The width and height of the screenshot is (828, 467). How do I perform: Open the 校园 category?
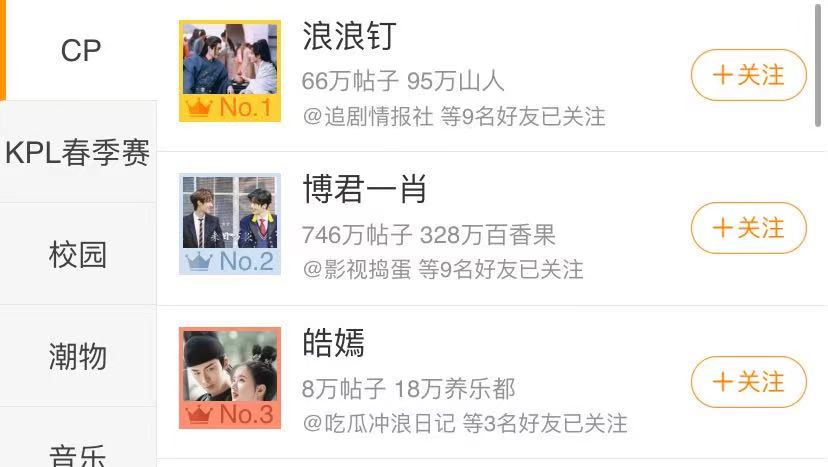click(x=78, y=255)
